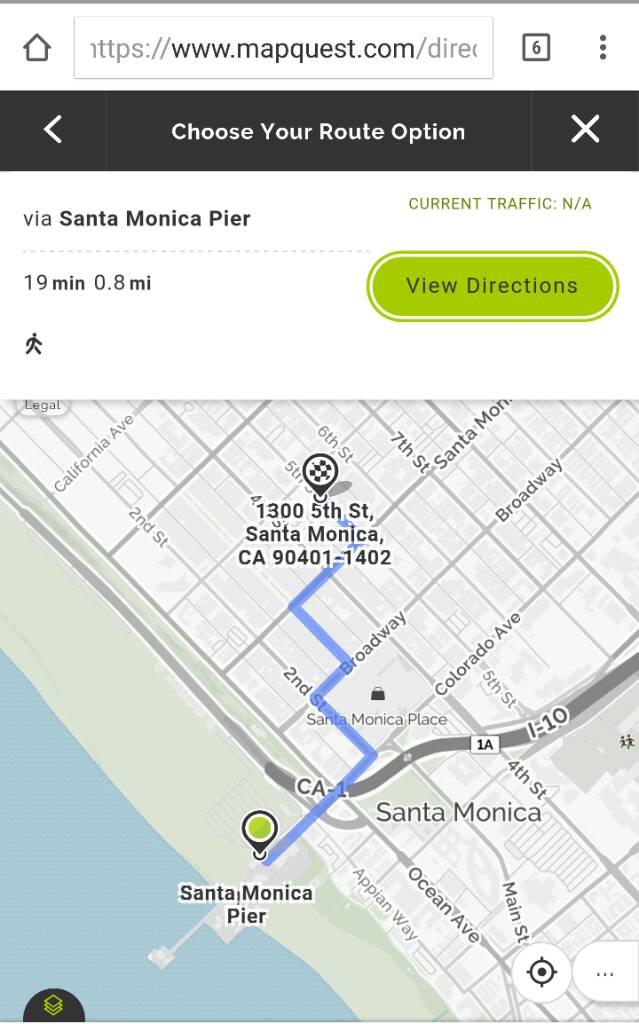This screenshot has width=639, height=1024.
Task: Open the browser overflow menu
Action: pyautogui.click(x=602, y=48)
